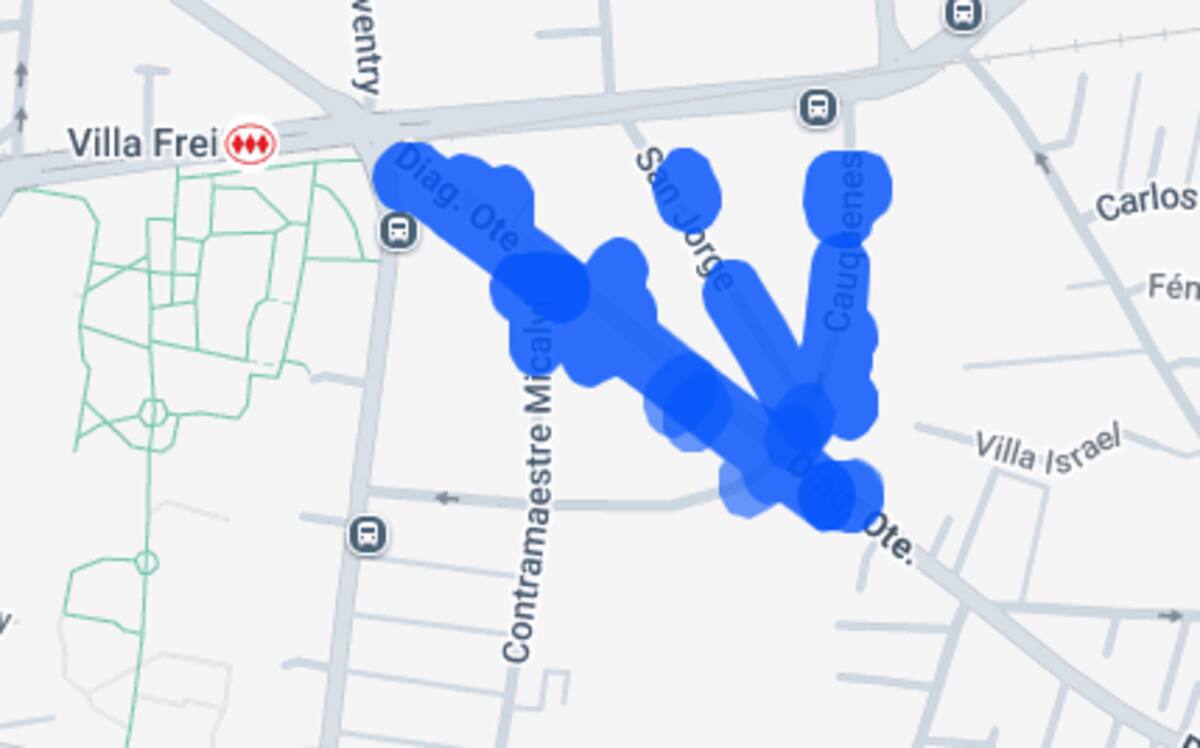Open the Villa Frei metro station marker
Image resolution: width=1200 pixels, height=748 pixels.
(x=249, y=144)
